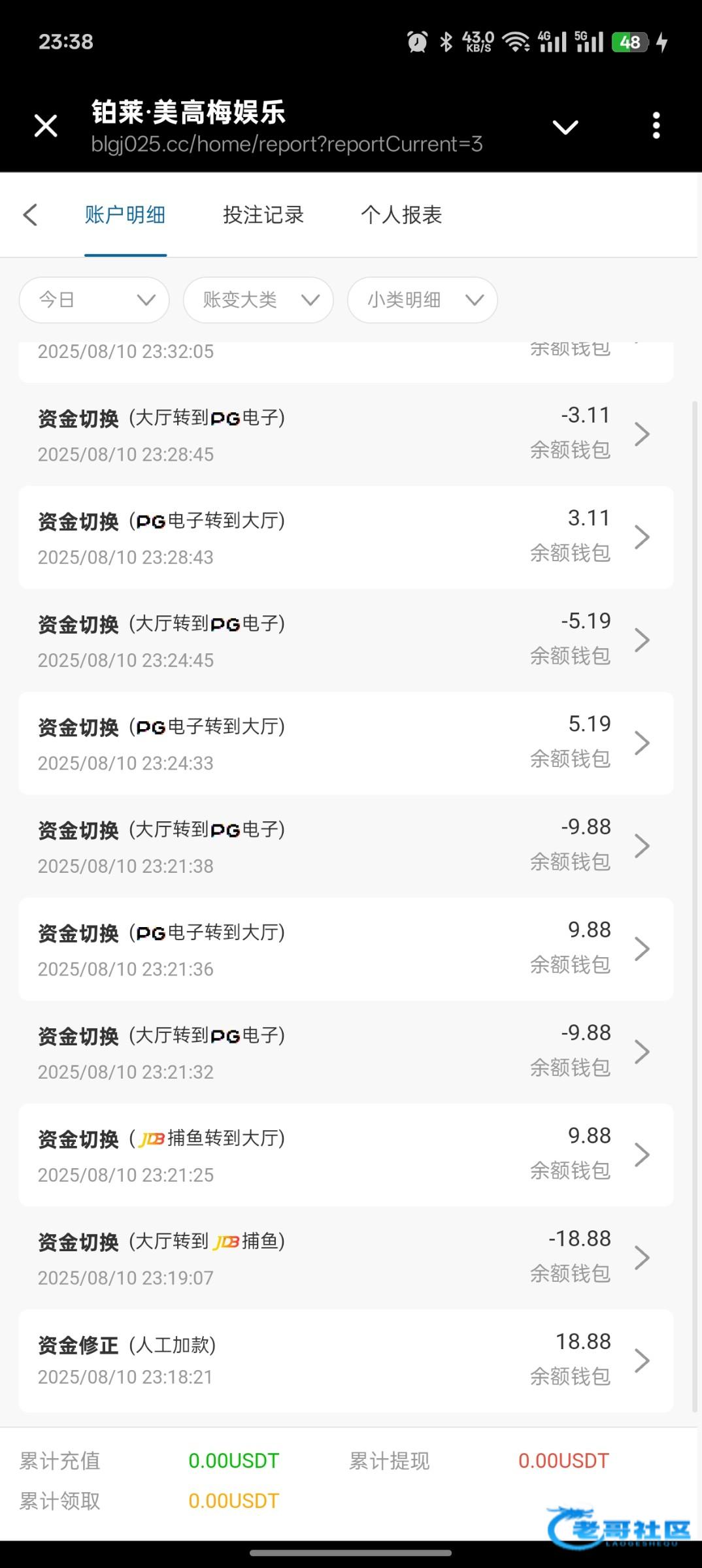Open the -18.88 大厅转到JDB捕鱼 record

pos(346,1258)
